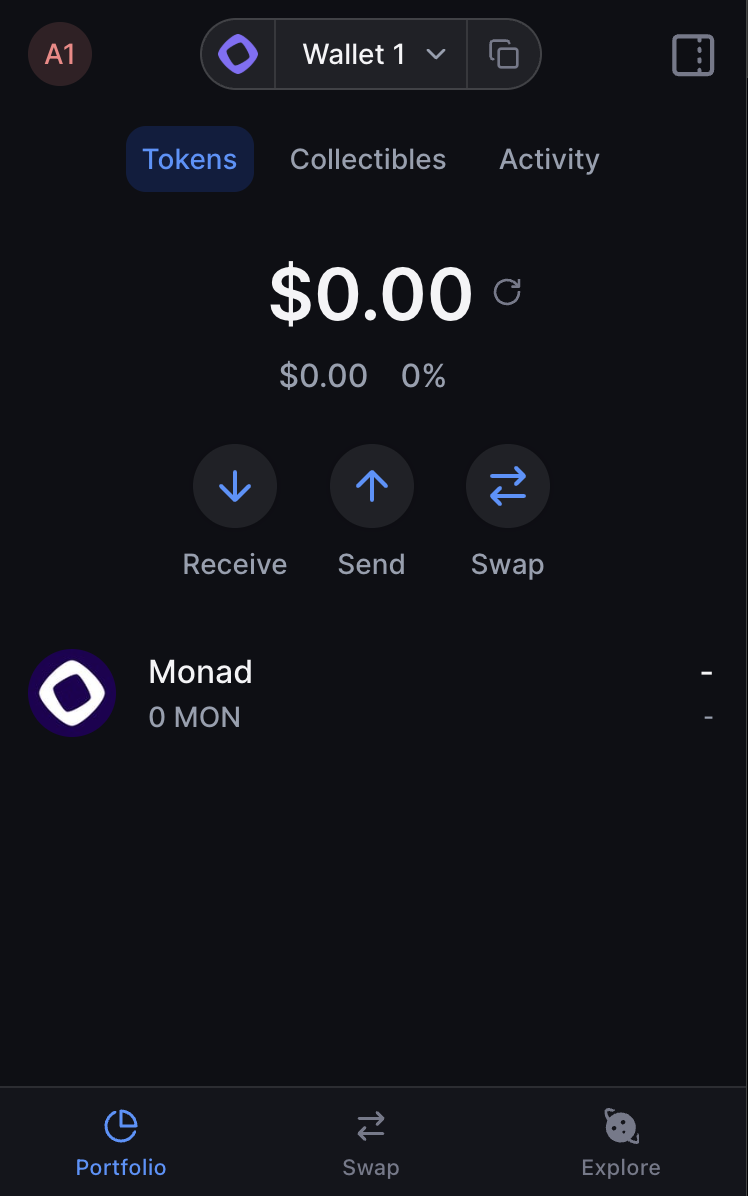Open the A1 account avatar menu

[x=59, y=54]
